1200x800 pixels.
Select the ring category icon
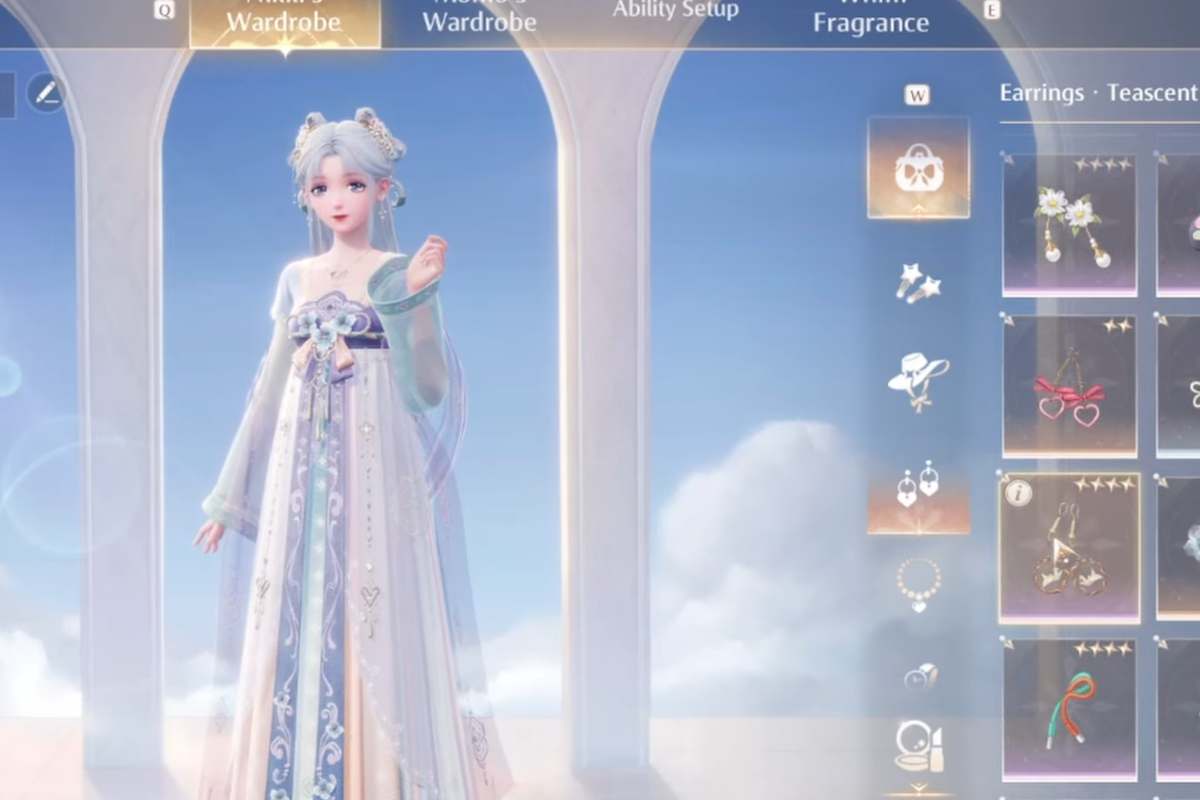point(918,678)
